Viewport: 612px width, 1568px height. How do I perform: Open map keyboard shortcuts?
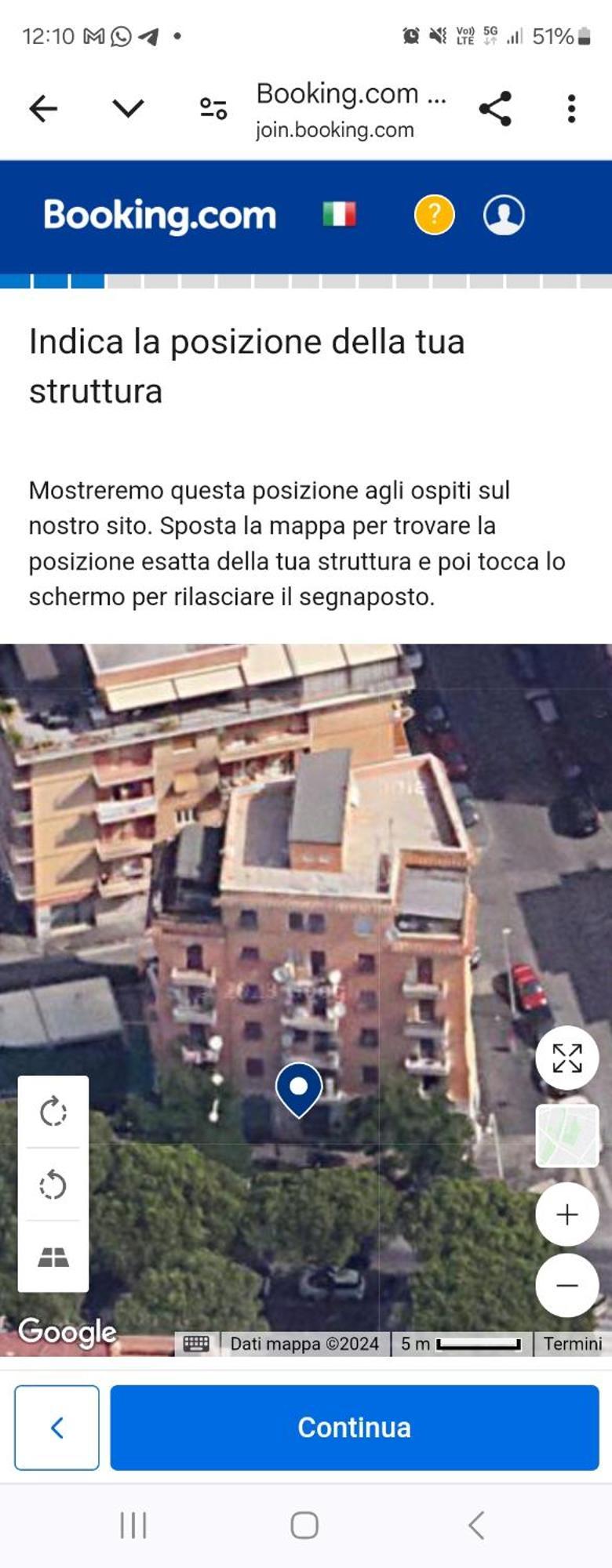click(196, 1344)
